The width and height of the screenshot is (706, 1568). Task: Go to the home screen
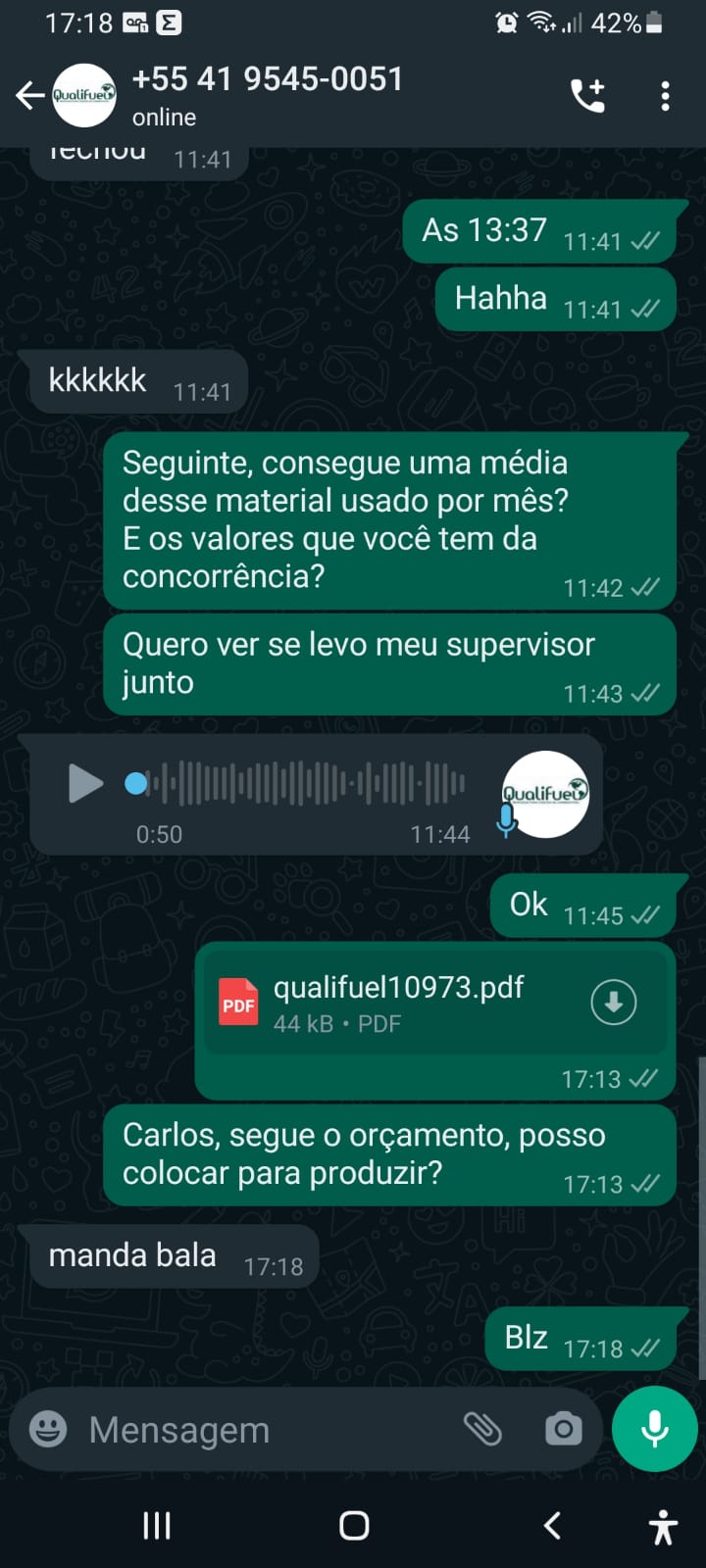(x=353, y=1525)
